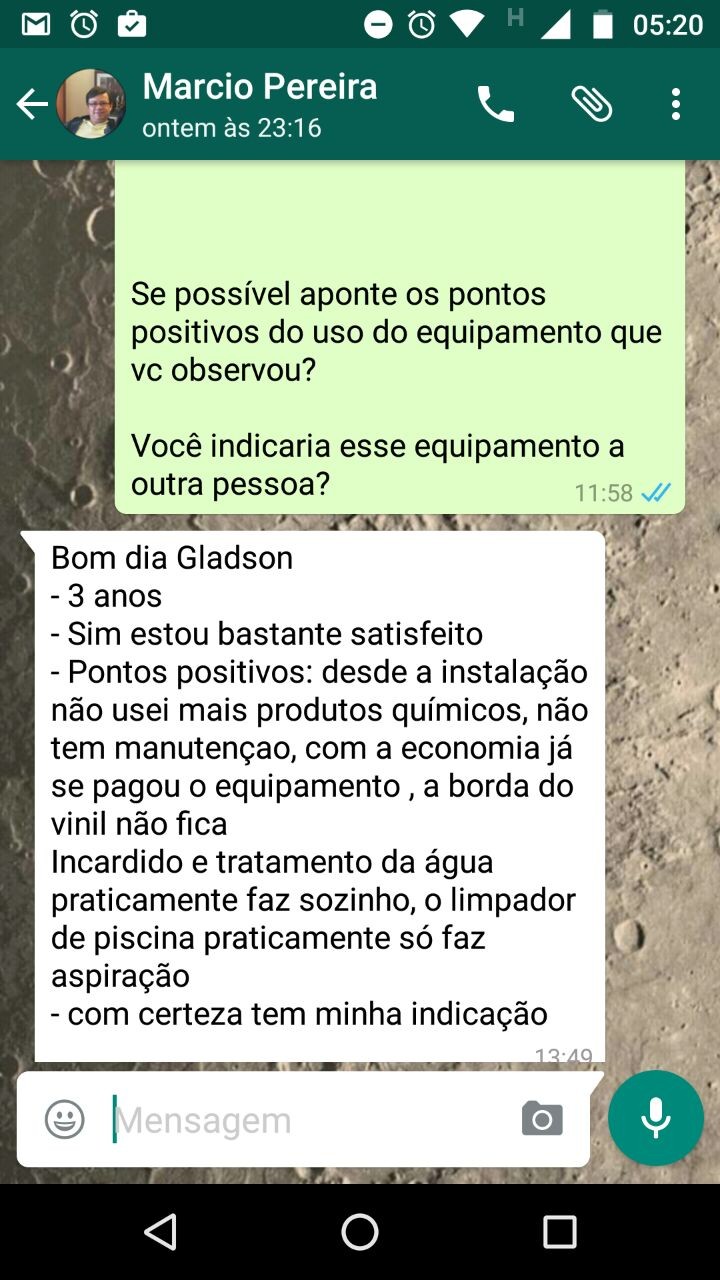
Task: Open the recent apps overview
Action: point(560,1232)
